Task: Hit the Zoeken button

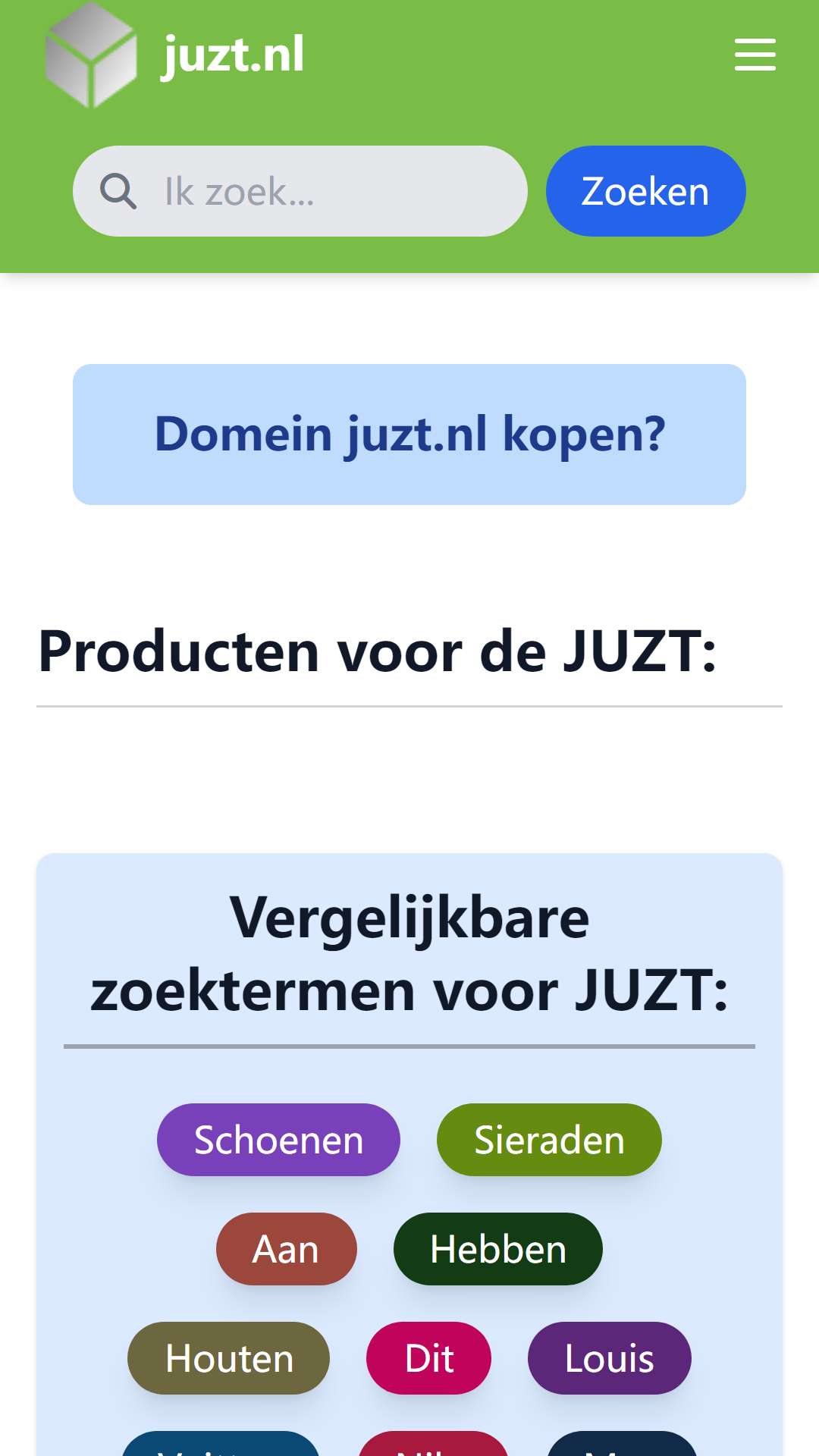Action: [x=646, y=191]
